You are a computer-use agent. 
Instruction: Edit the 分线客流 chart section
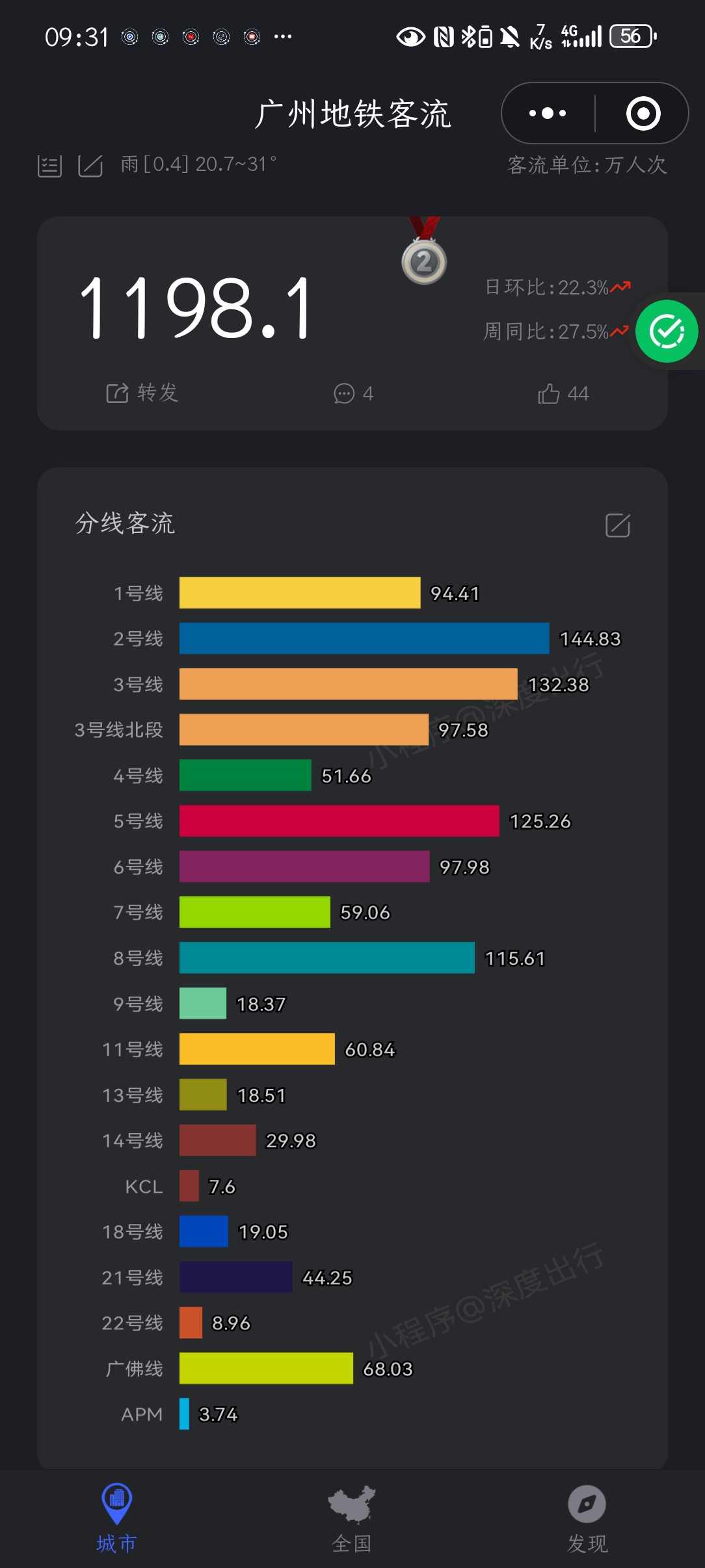pyautogui.click(x=617, y=525)
